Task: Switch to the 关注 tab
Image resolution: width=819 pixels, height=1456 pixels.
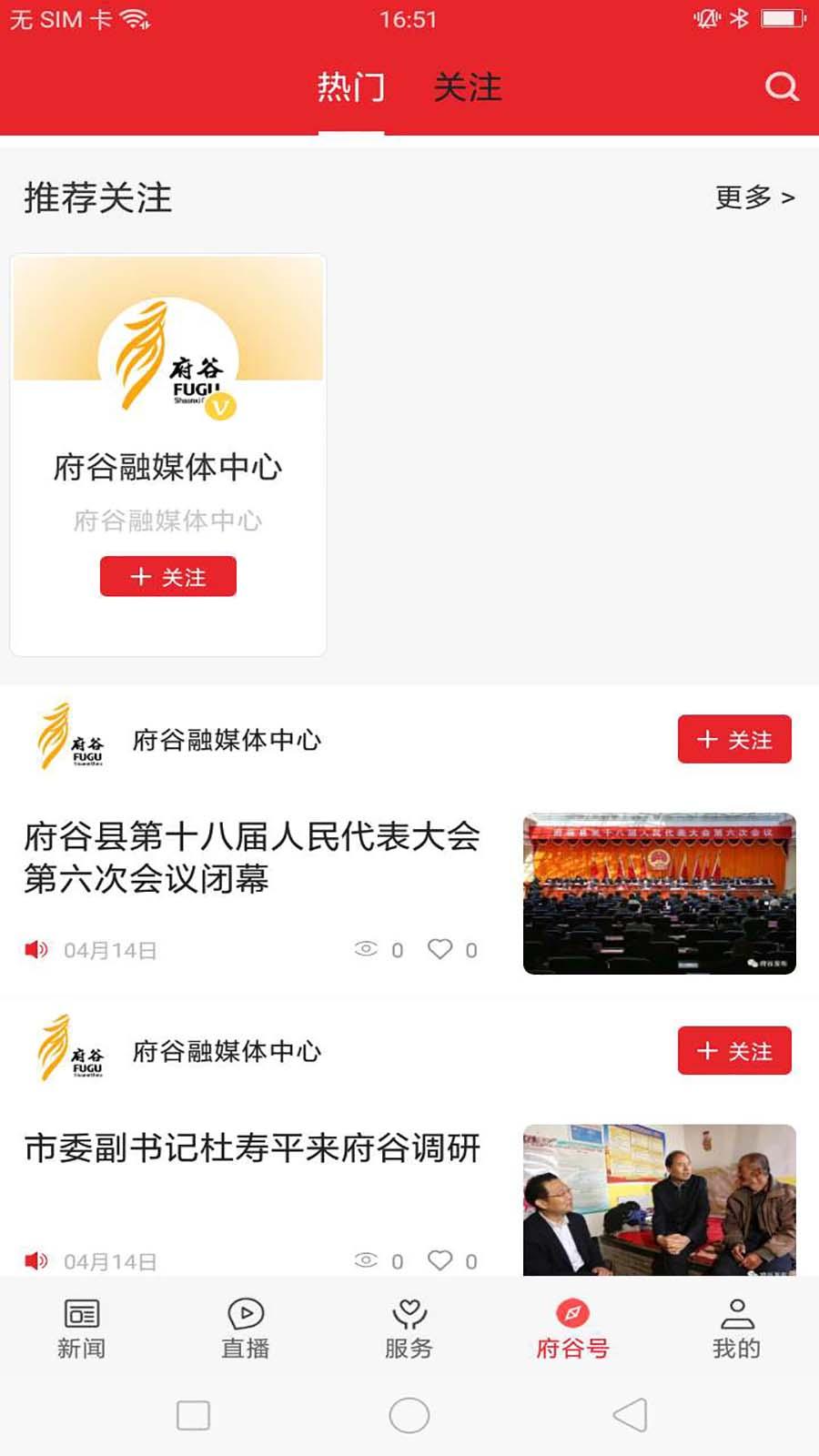Action: [468, 87]
